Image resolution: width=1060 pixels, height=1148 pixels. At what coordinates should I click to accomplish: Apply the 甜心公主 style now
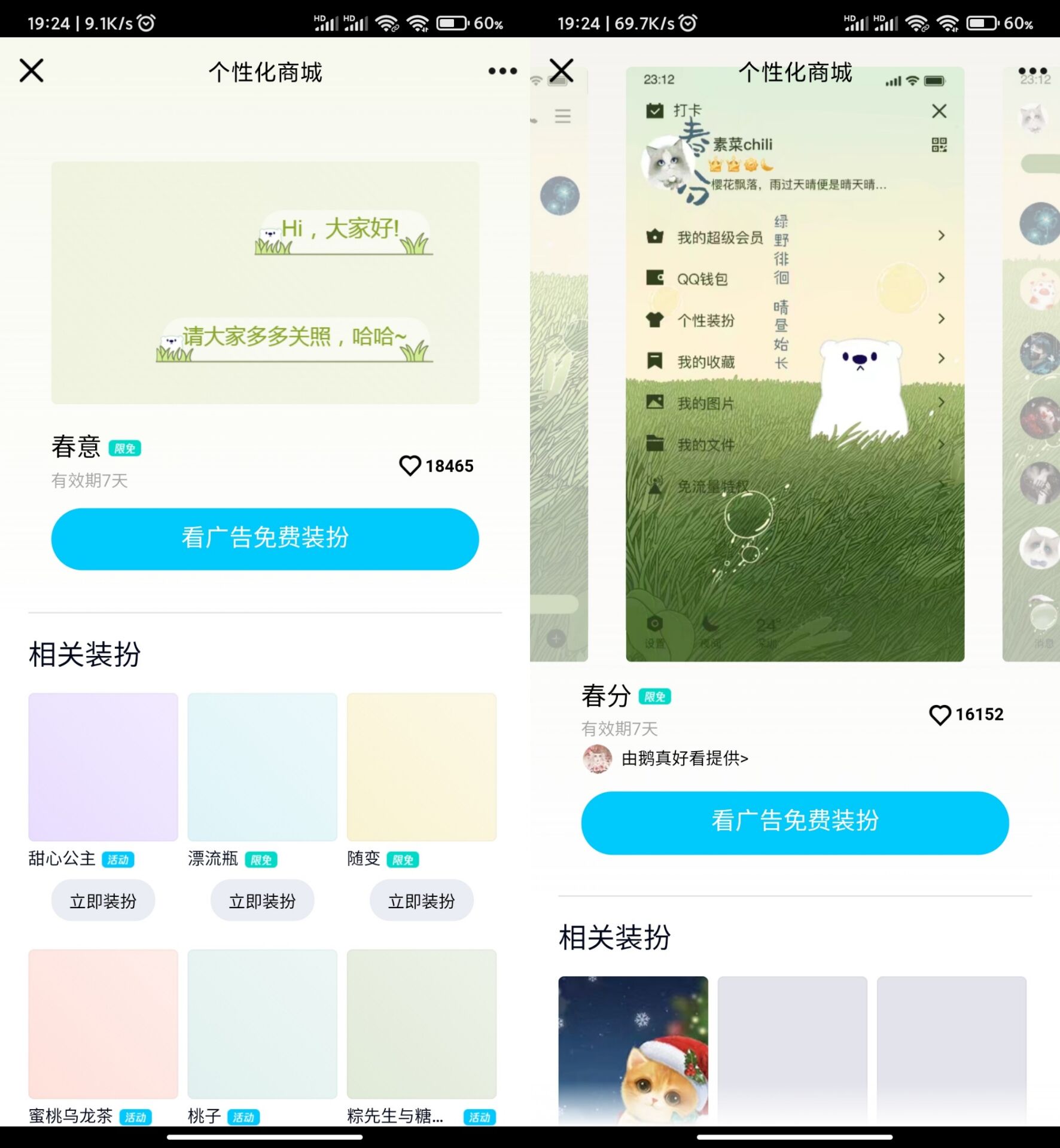[x=103, y=900]
